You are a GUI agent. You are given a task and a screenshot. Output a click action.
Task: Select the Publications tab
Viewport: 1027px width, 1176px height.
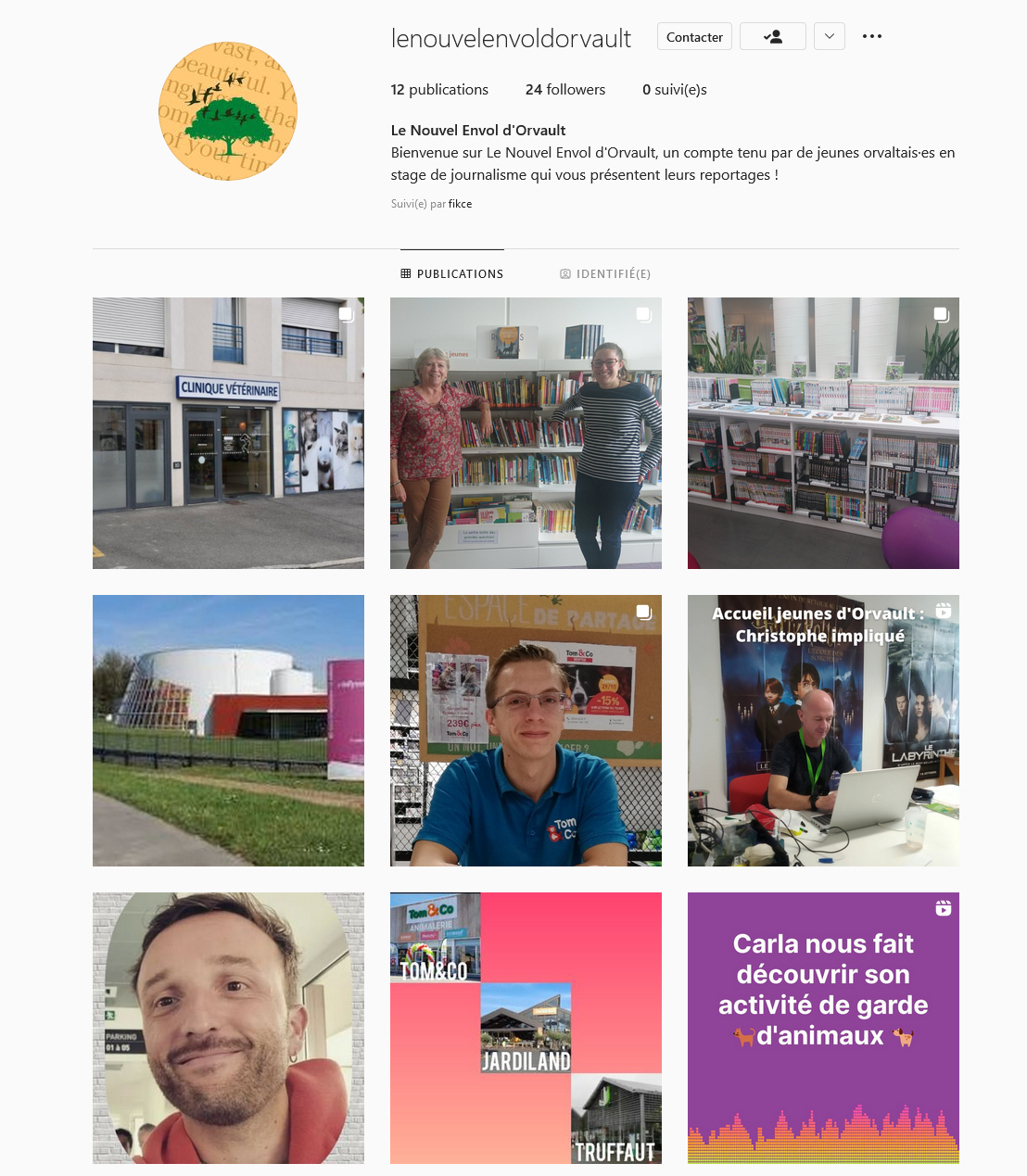click(x=452, y=274)
